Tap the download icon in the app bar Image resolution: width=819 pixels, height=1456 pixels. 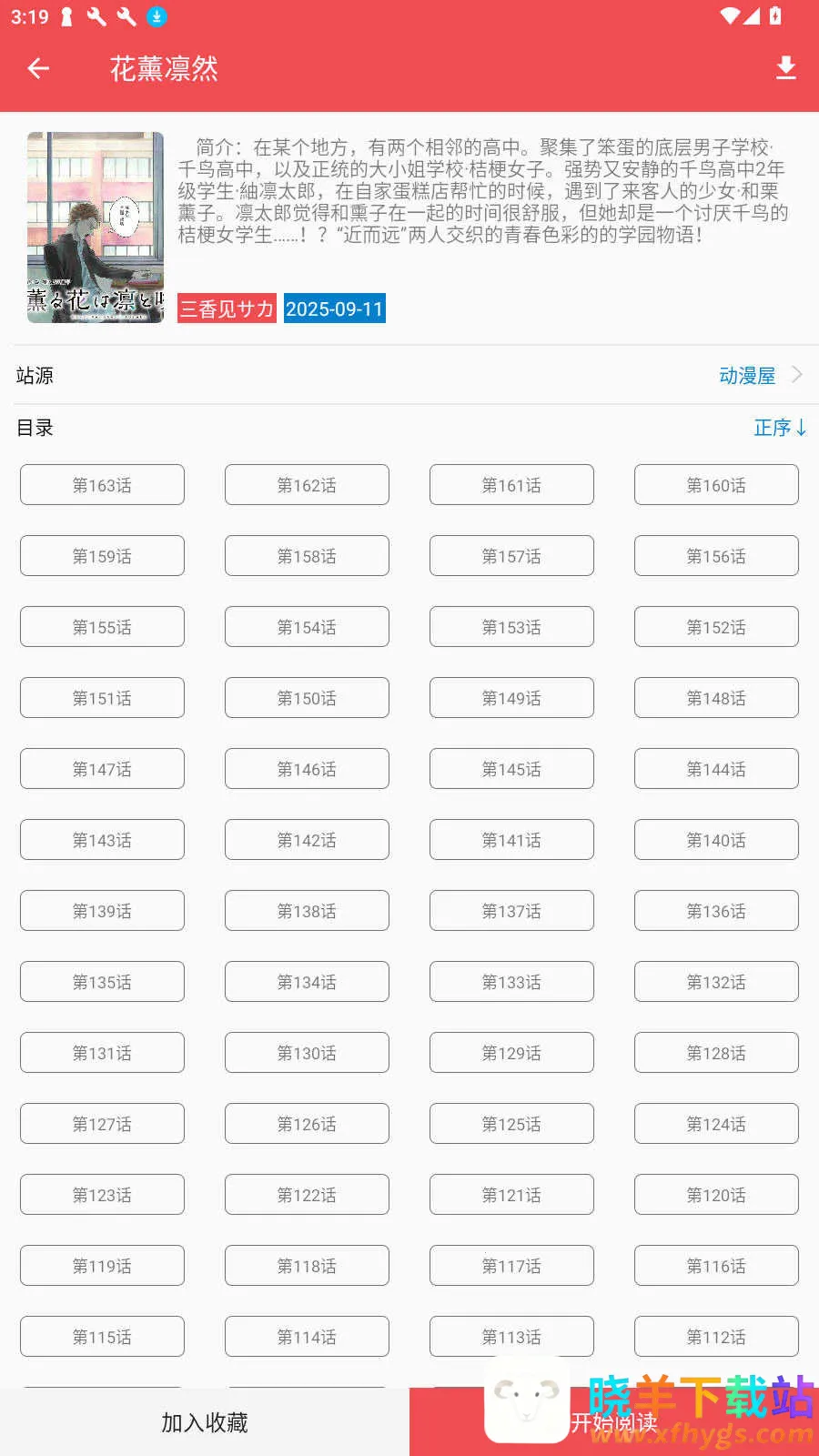tap(785, 68)
